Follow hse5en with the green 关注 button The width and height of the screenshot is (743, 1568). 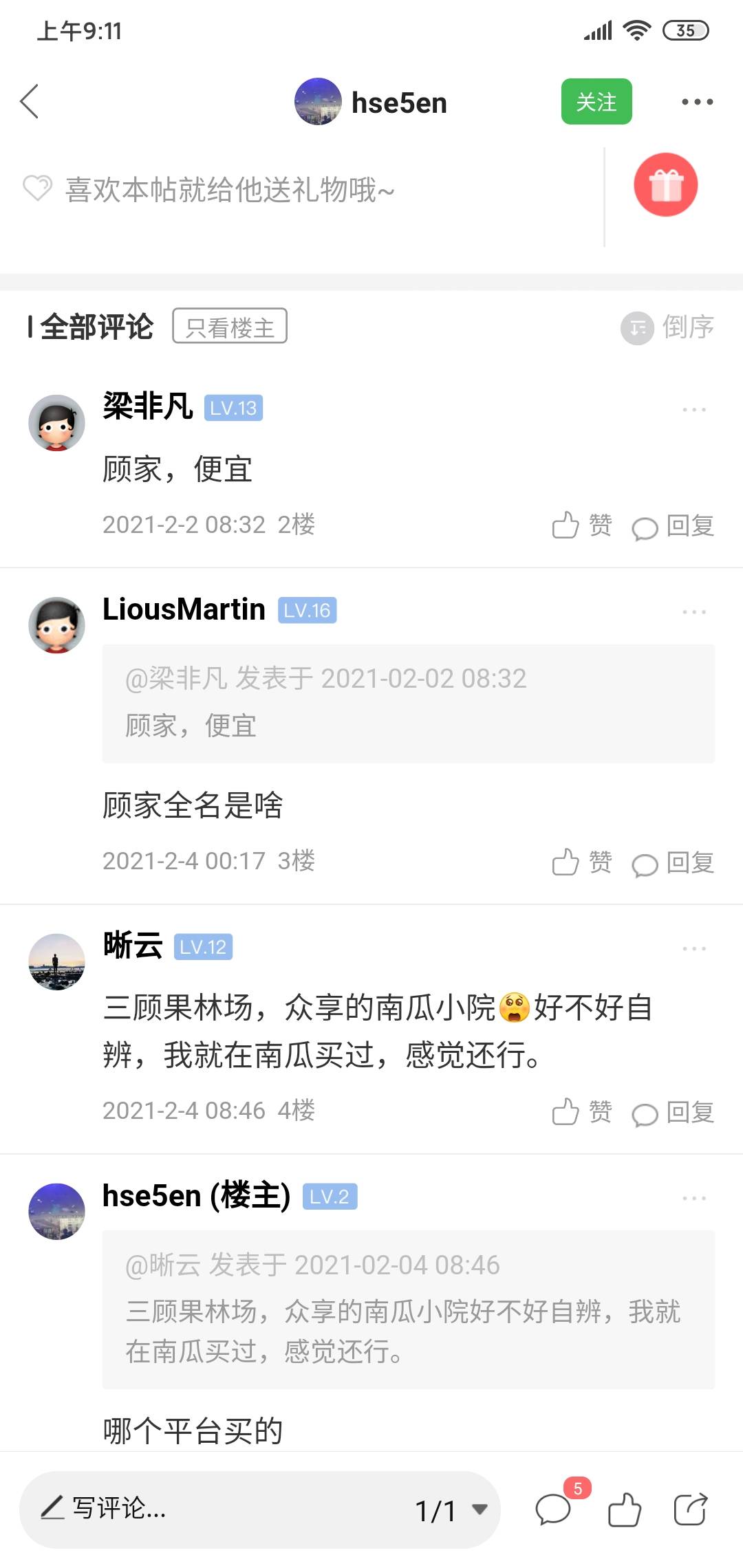click(x=596, y=102)
